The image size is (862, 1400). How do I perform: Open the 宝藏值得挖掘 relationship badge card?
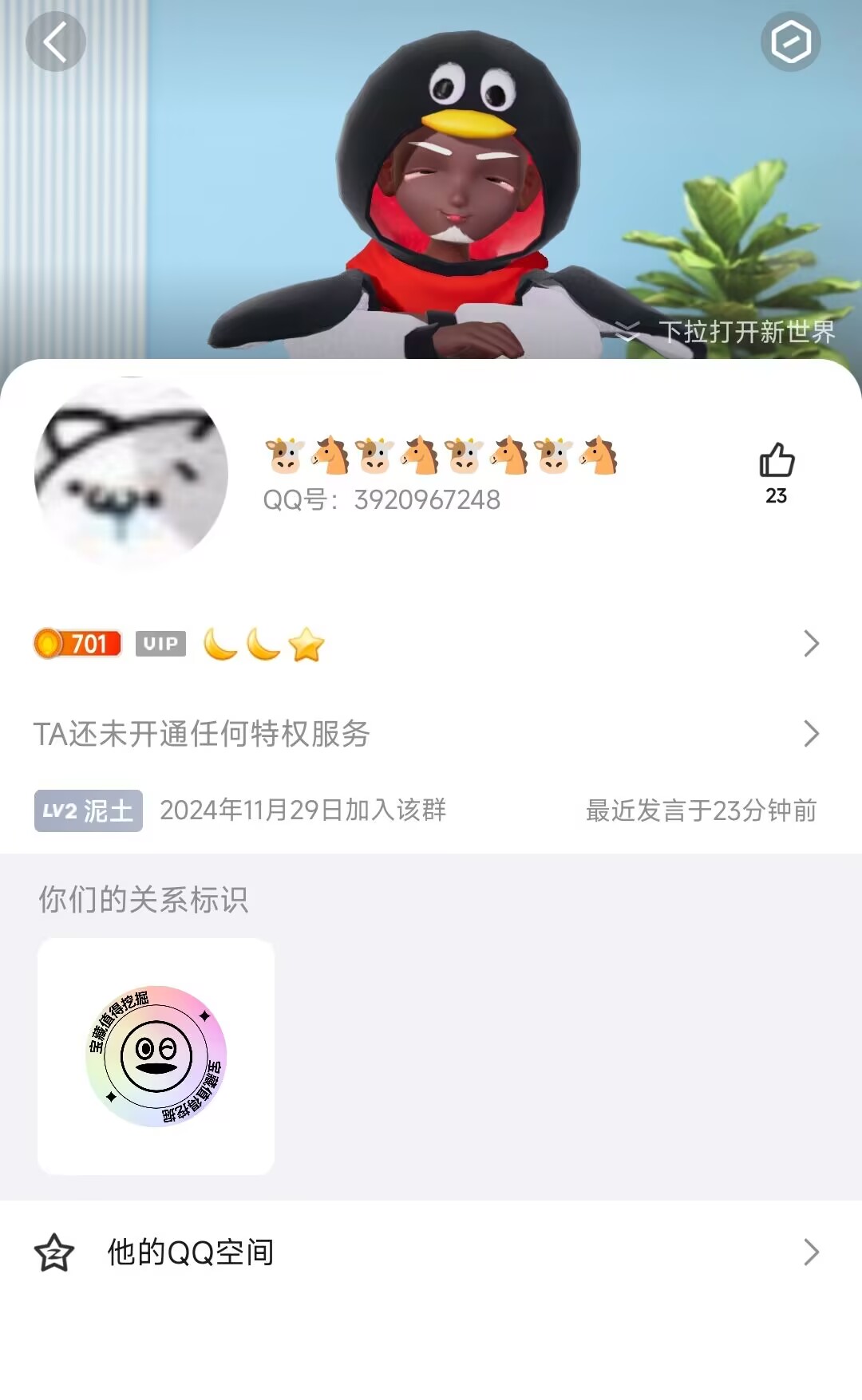[x=156, y=1056]
